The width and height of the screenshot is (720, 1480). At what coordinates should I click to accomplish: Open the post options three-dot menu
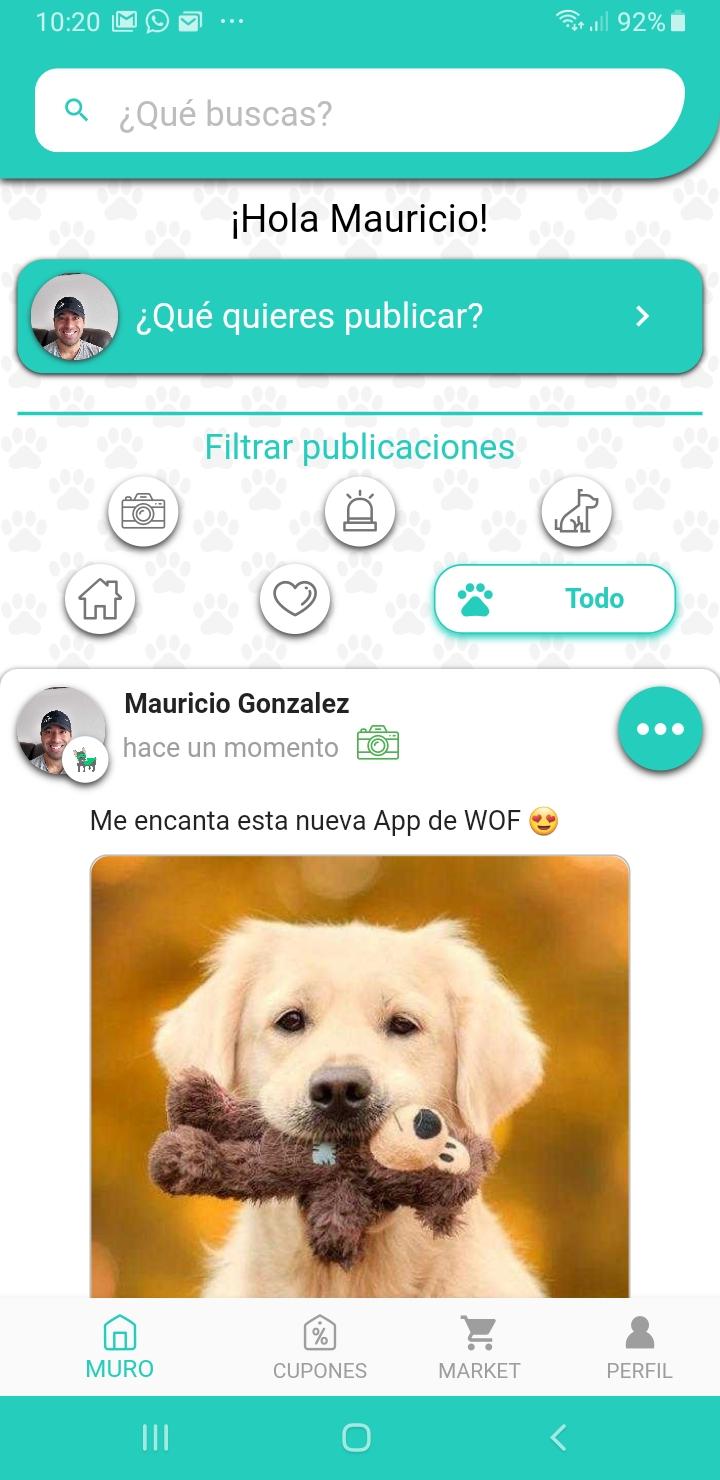click(660, 729)
